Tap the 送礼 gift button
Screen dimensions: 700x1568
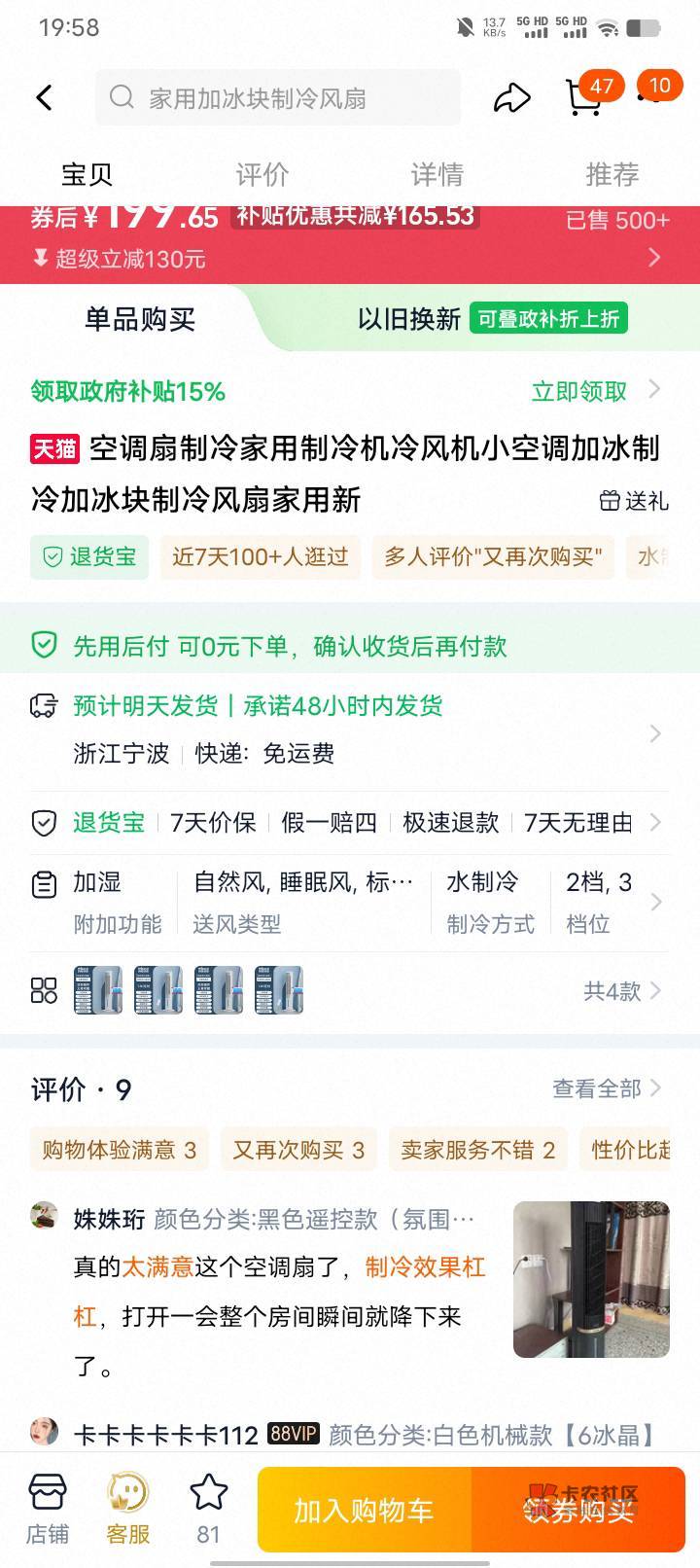[634, 501]
